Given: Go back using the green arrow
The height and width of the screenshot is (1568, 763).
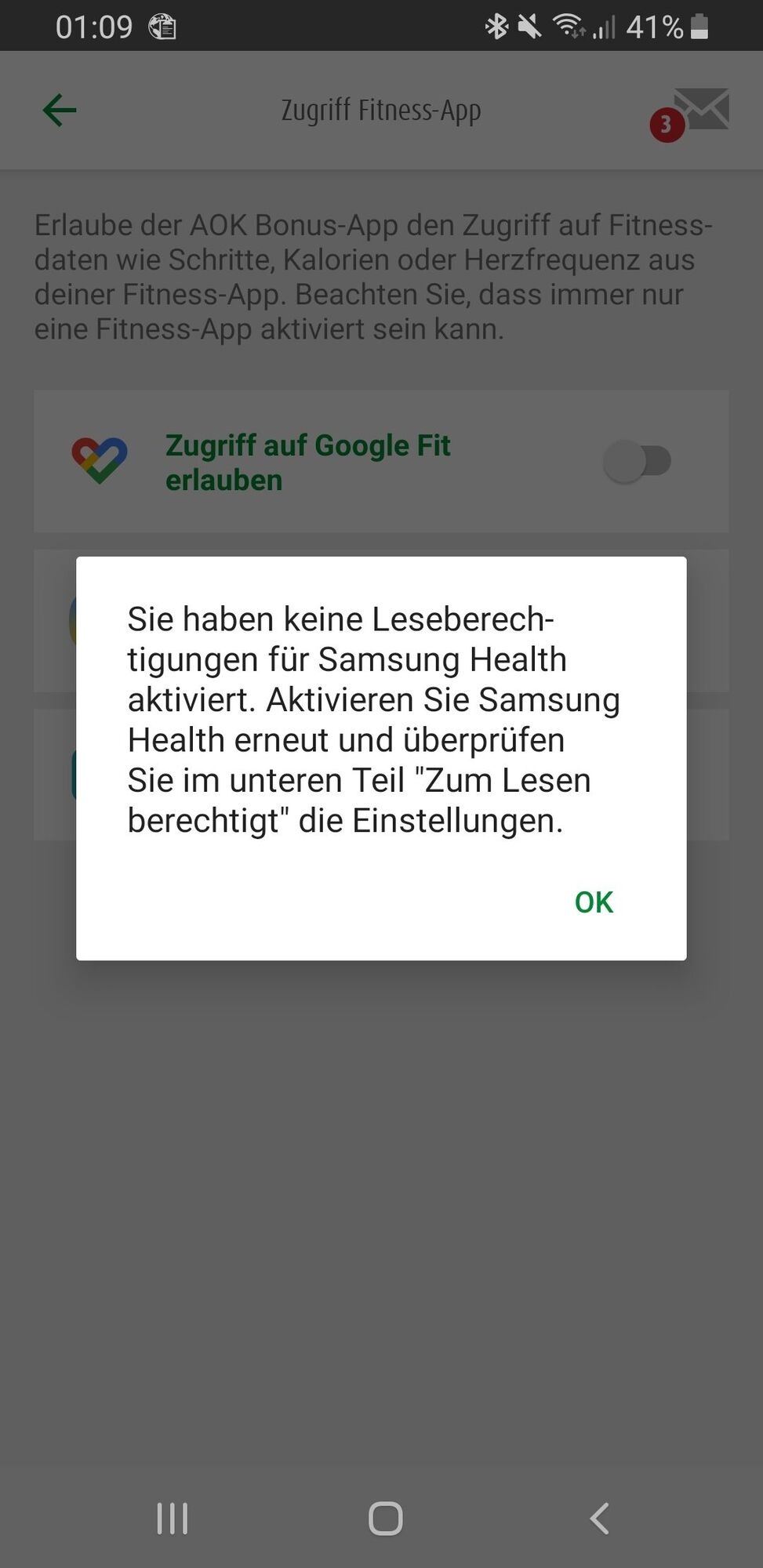Looking at the screenshot, I should click(60, 110).
